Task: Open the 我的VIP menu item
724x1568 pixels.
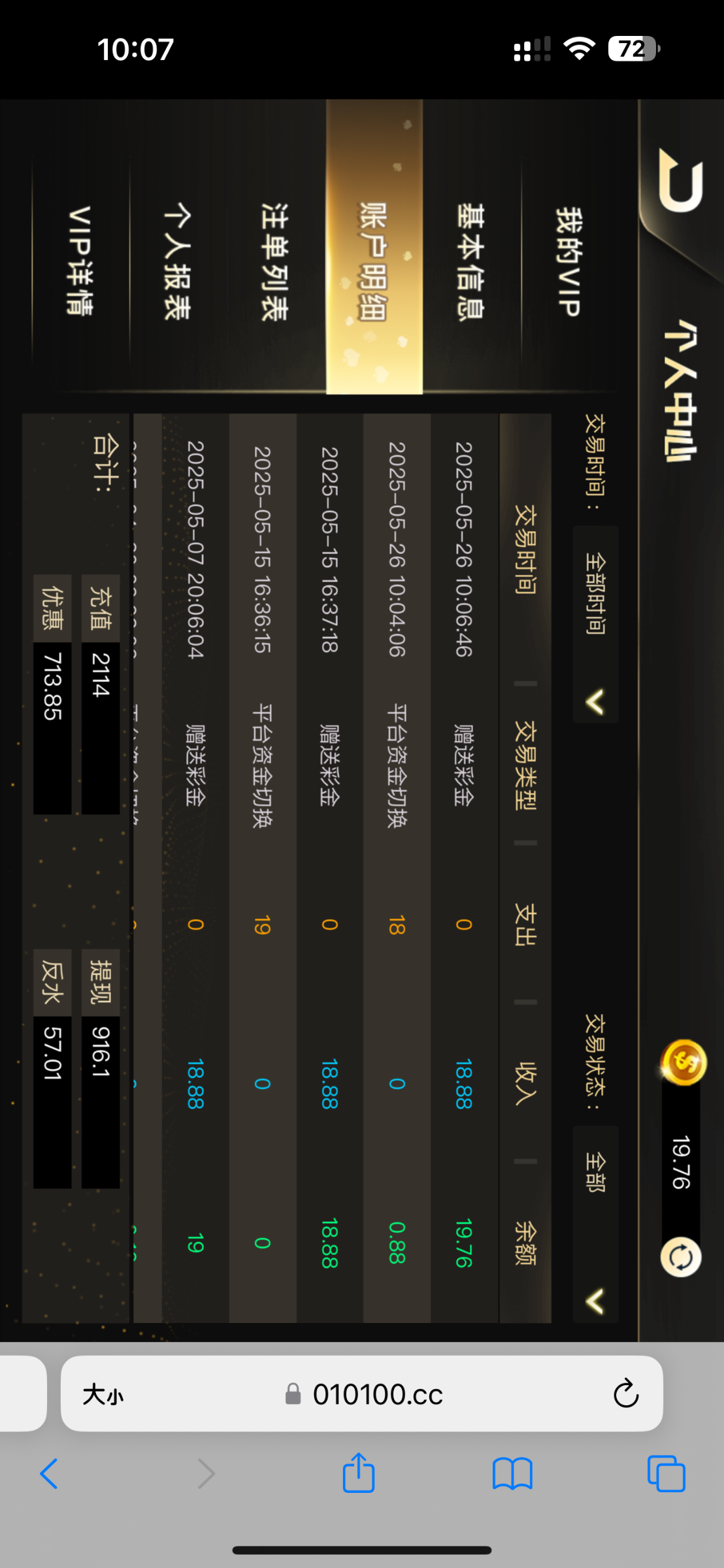Action: (569, 261)
